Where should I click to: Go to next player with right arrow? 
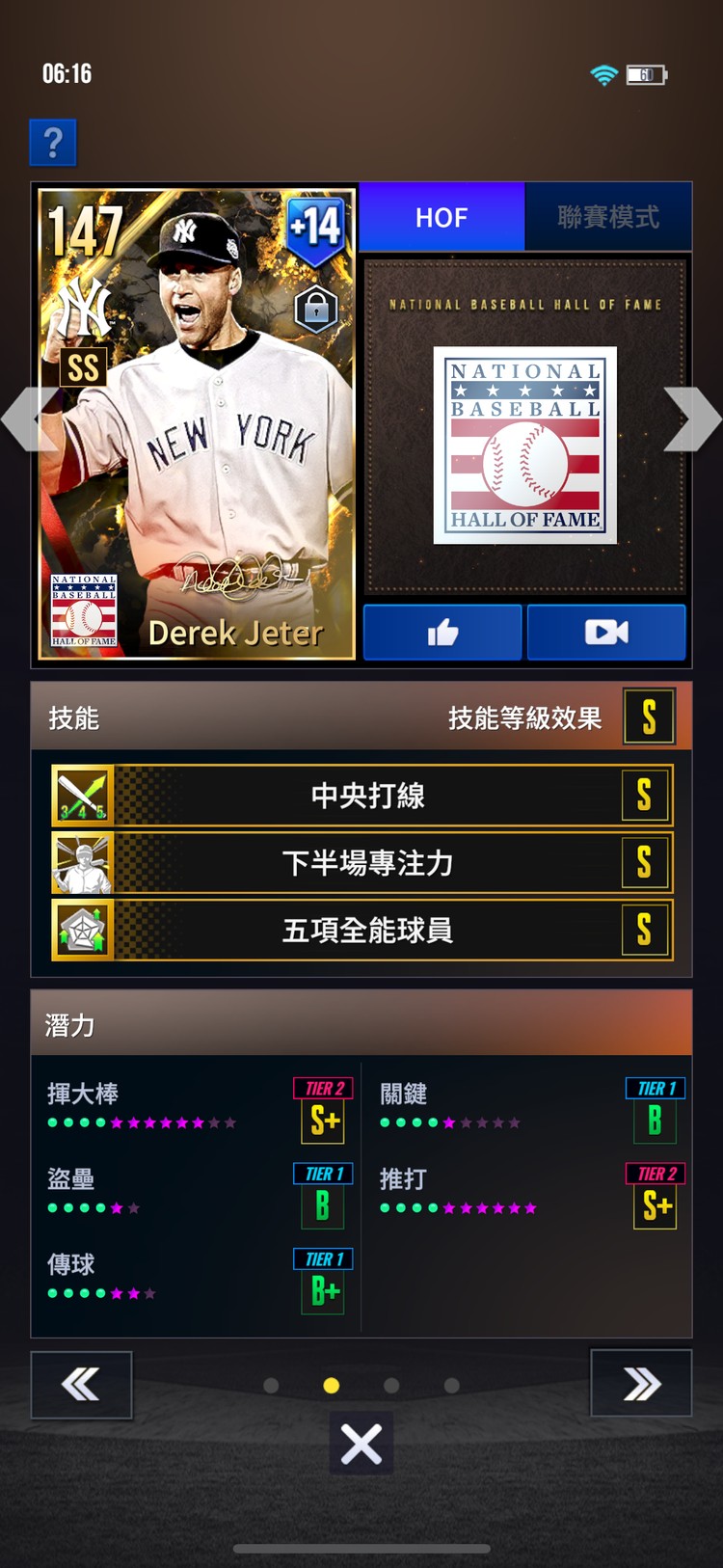[692, 419]
